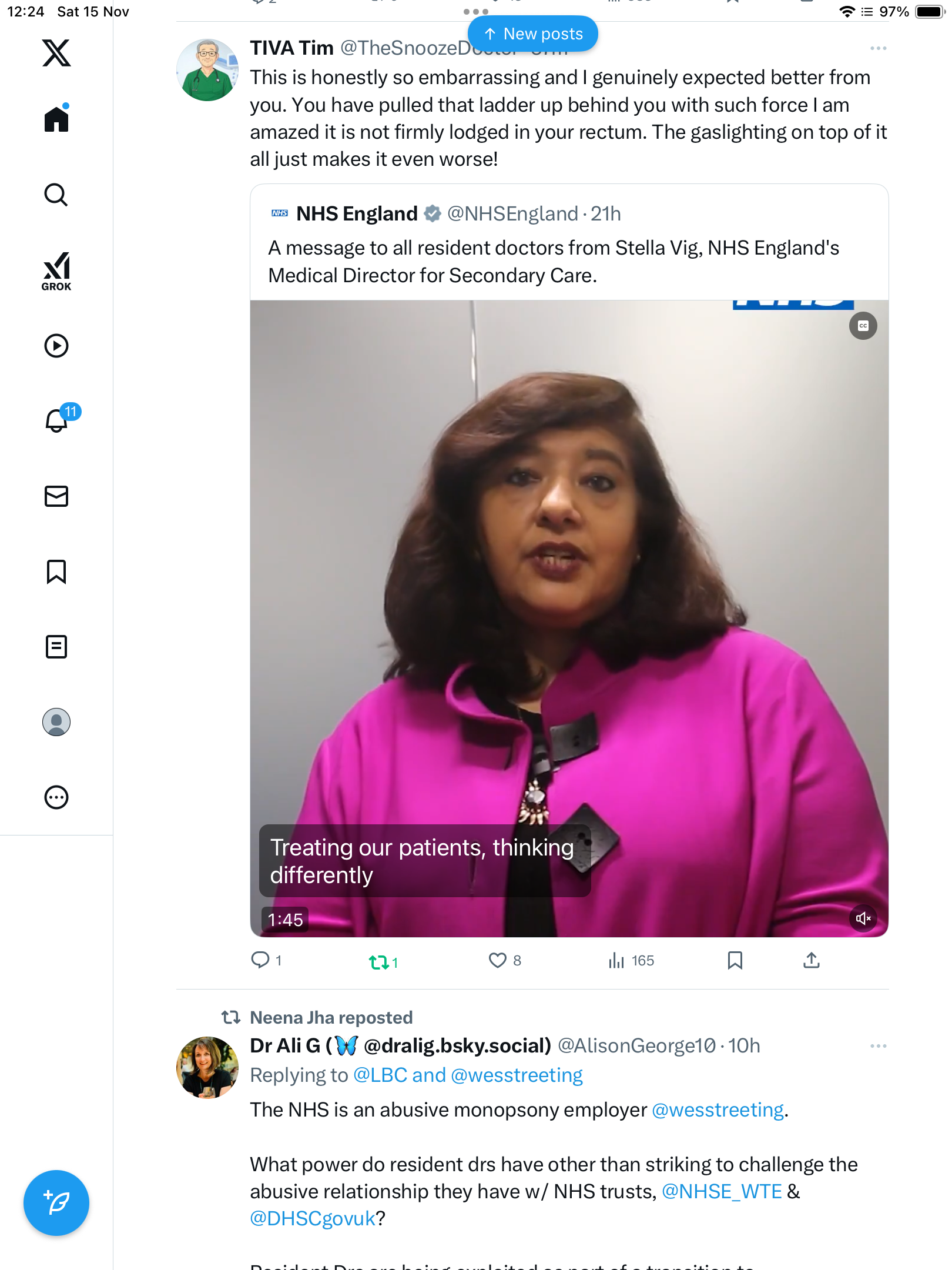
Task: Open the profile page
Action: [x=56, y=721]
